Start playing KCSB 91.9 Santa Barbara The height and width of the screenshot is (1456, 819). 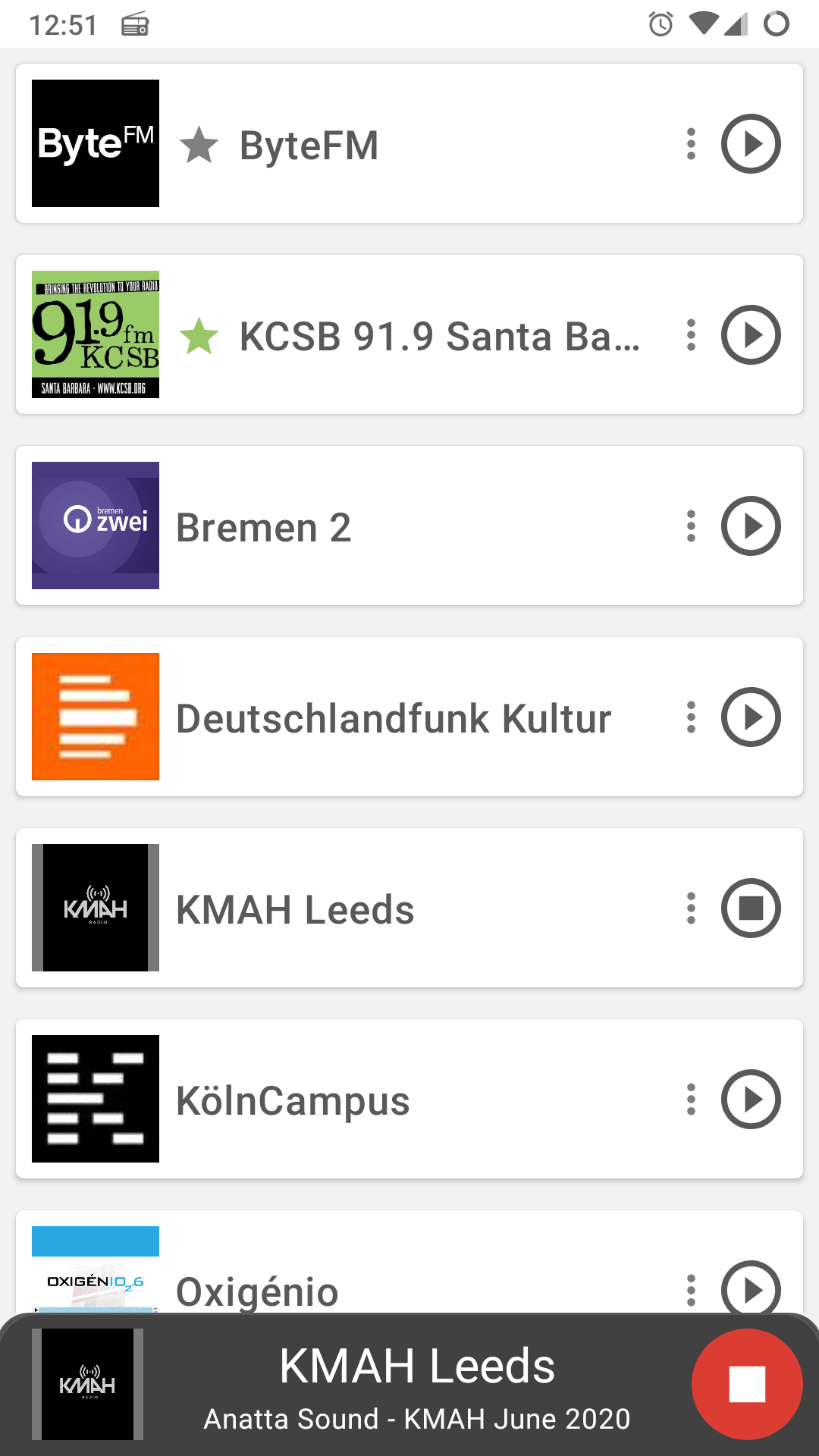click(x=751, y=335)
